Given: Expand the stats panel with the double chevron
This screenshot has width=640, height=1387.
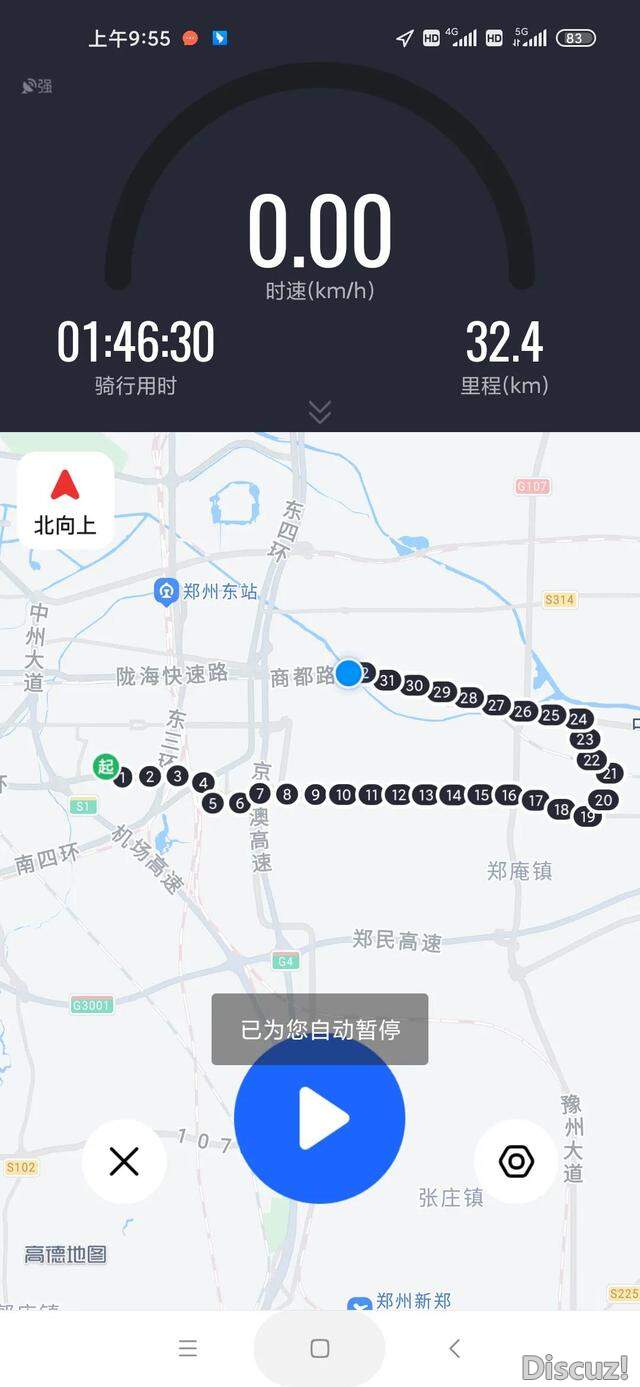Looking at the screenshot, I should click(320, 411).
